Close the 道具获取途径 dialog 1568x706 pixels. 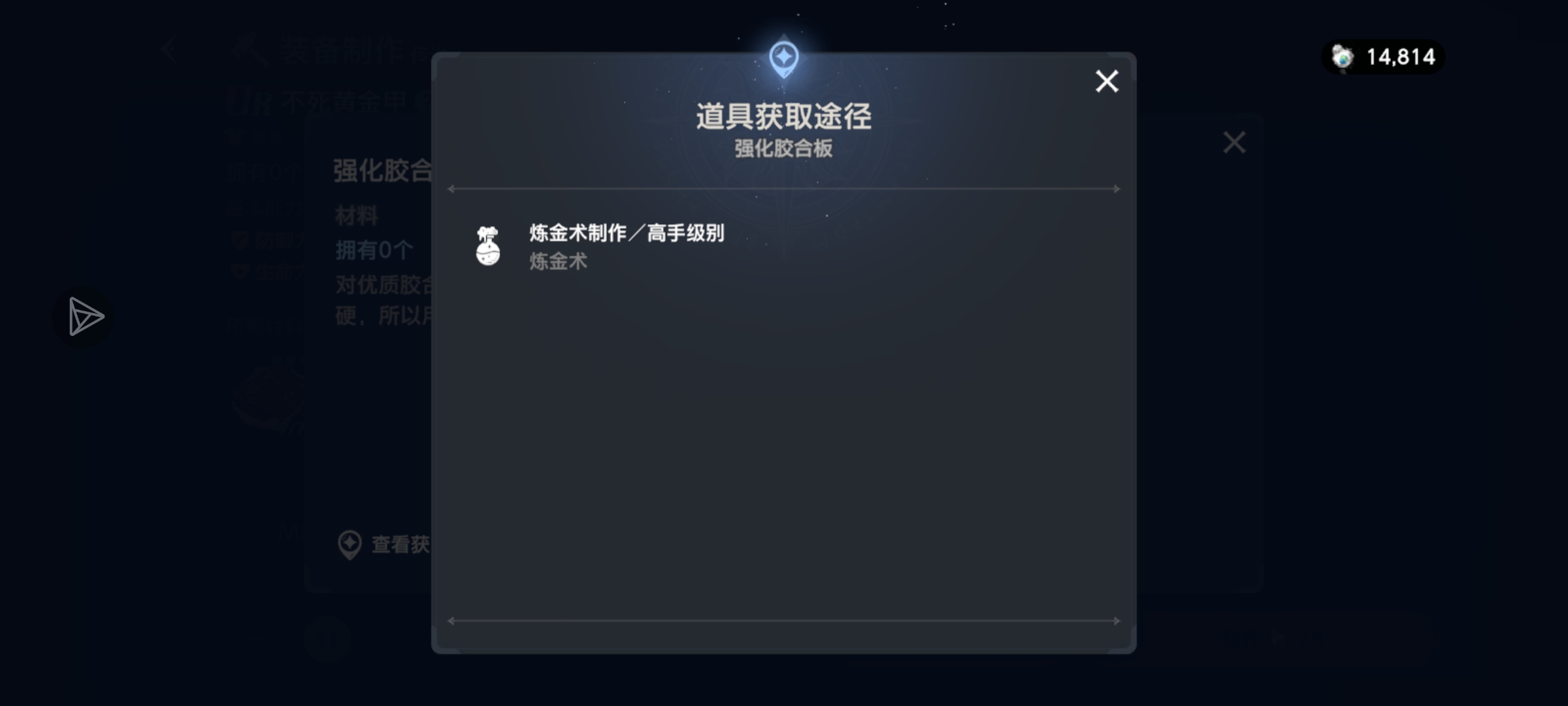(x=1107, y=82)
